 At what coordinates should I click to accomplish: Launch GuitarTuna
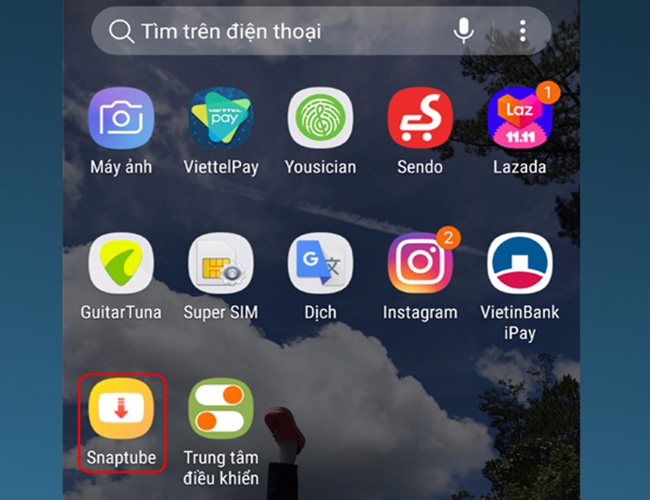(121, 265)
